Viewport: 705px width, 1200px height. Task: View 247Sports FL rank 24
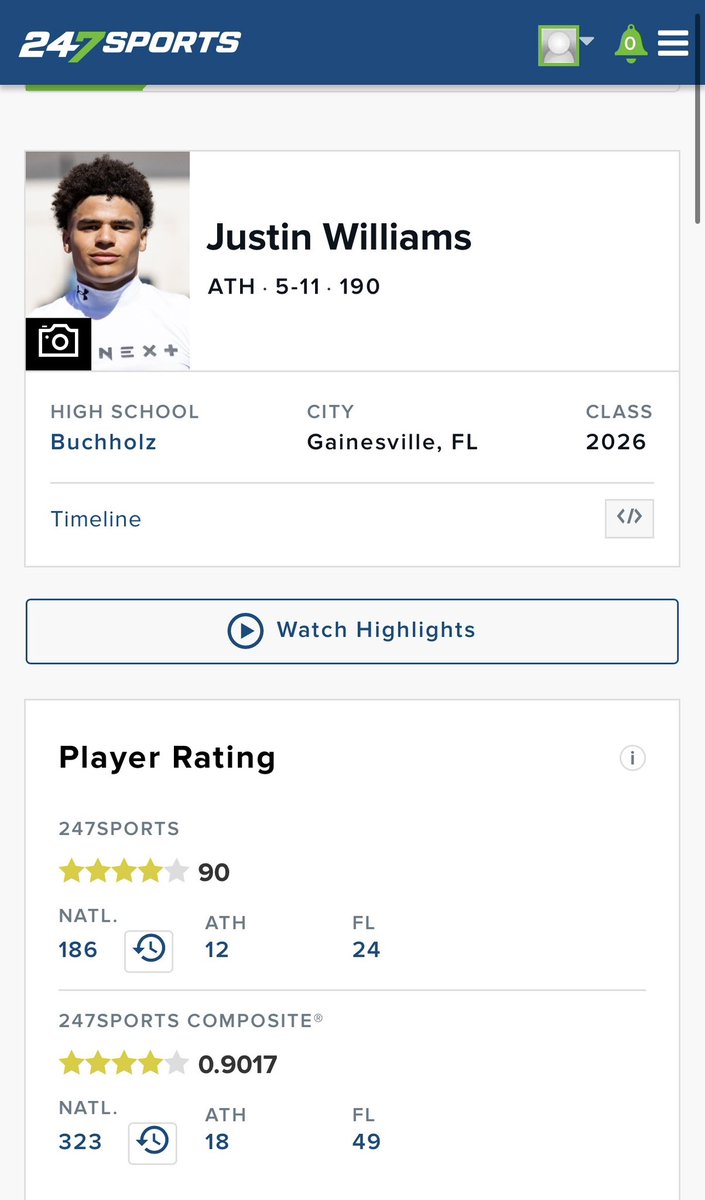click(366, 950)
